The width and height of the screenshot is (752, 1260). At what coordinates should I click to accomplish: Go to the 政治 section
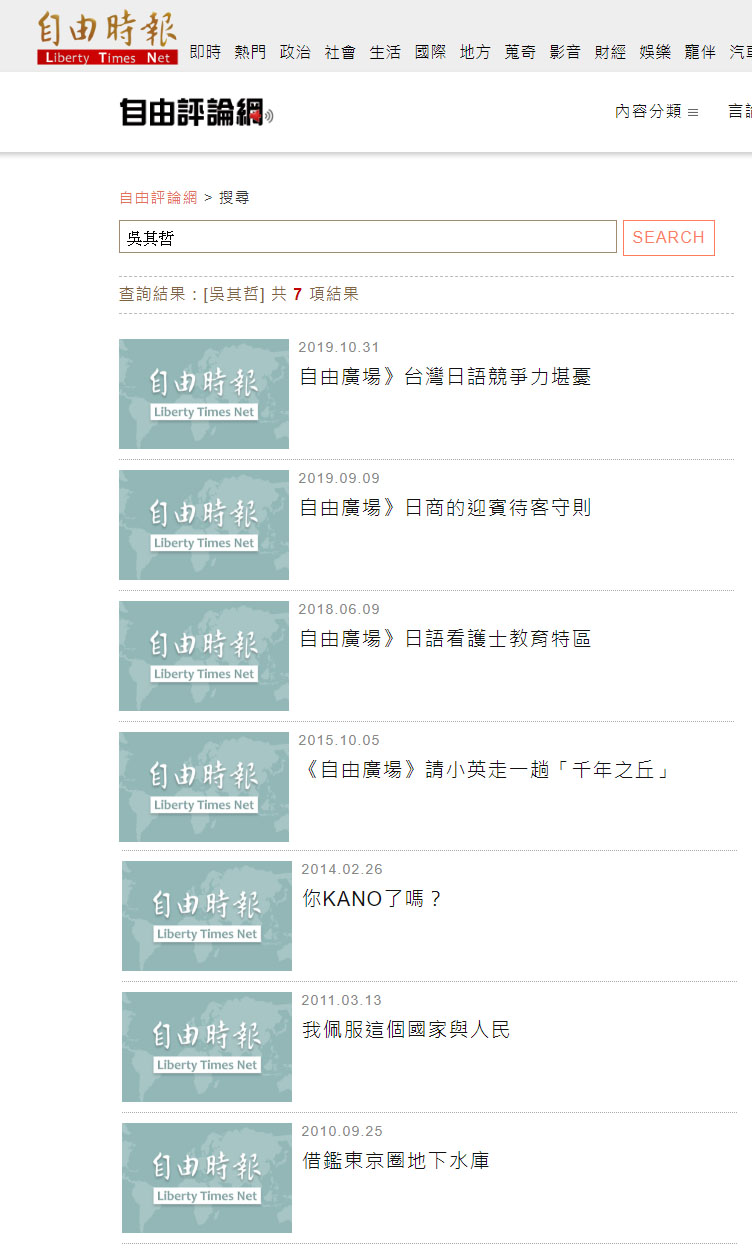pos(295,52)
